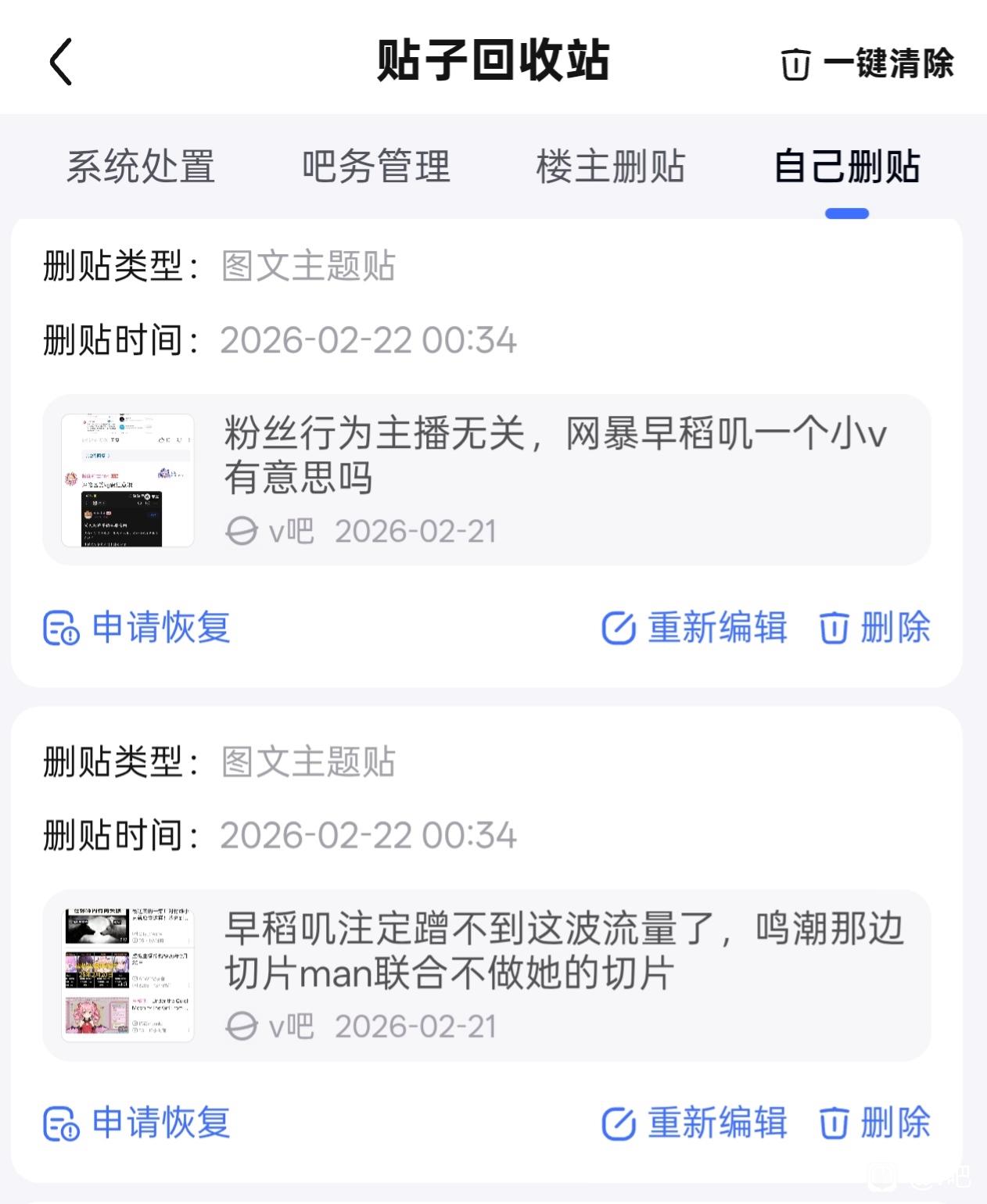Viewport: 987px width, 1204px height.
Task: Select the 自己删贴 tab
Action: [x=847, y=167]
